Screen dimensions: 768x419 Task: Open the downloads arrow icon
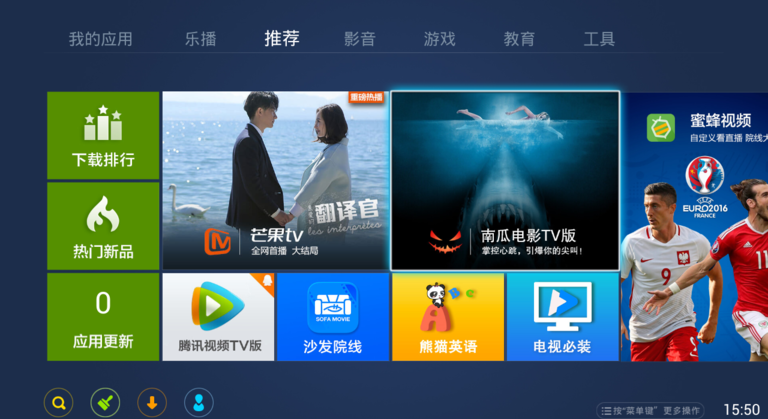(x=151, y=403)
